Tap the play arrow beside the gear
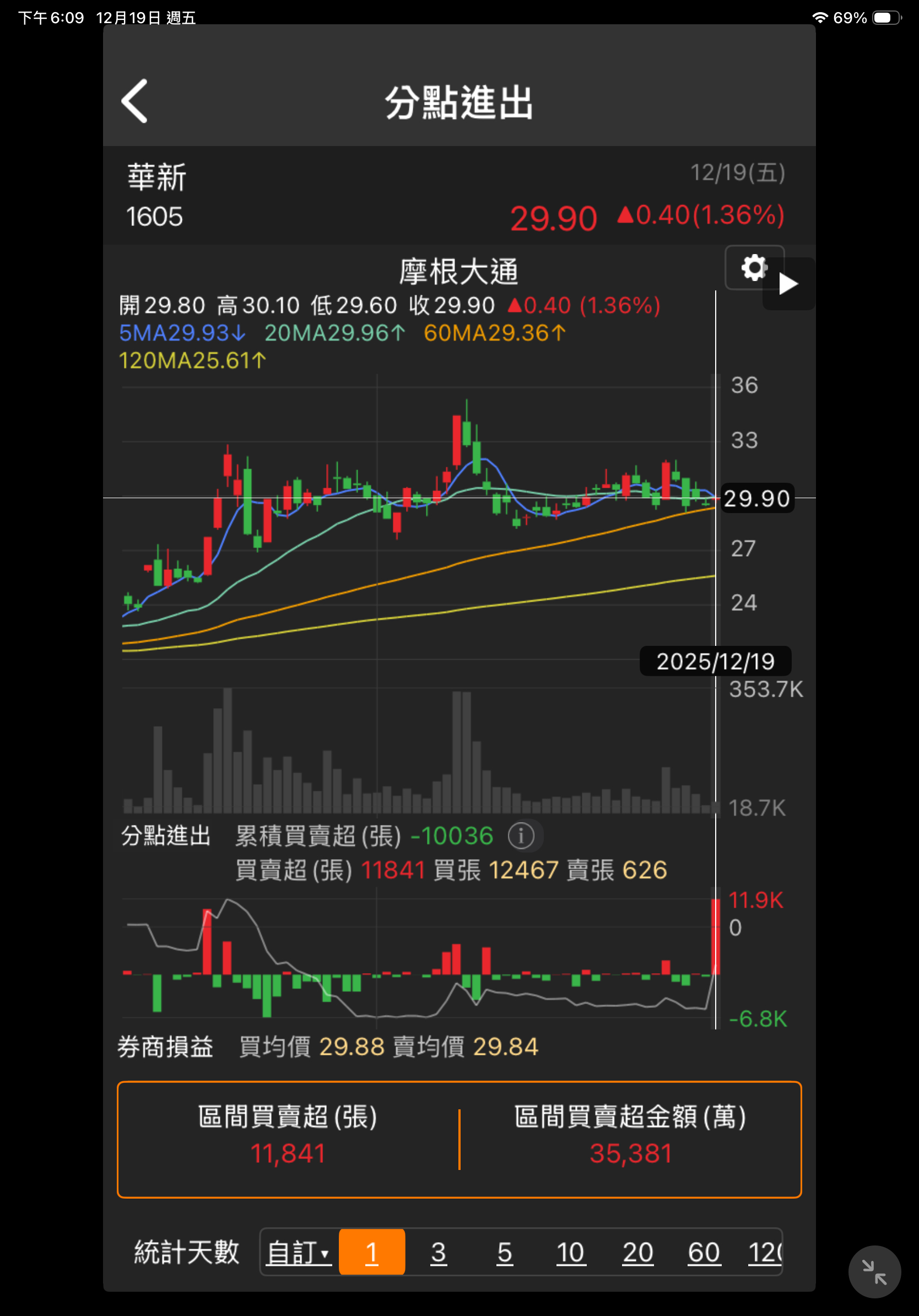Image resolution: width=919 pixels, height=1316 pixels. [789, 284]
